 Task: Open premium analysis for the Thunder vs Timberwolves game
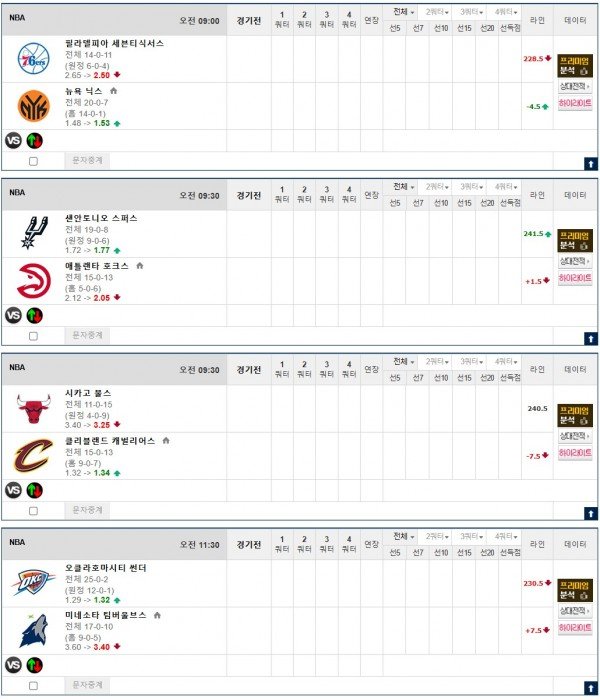point(575,589)
